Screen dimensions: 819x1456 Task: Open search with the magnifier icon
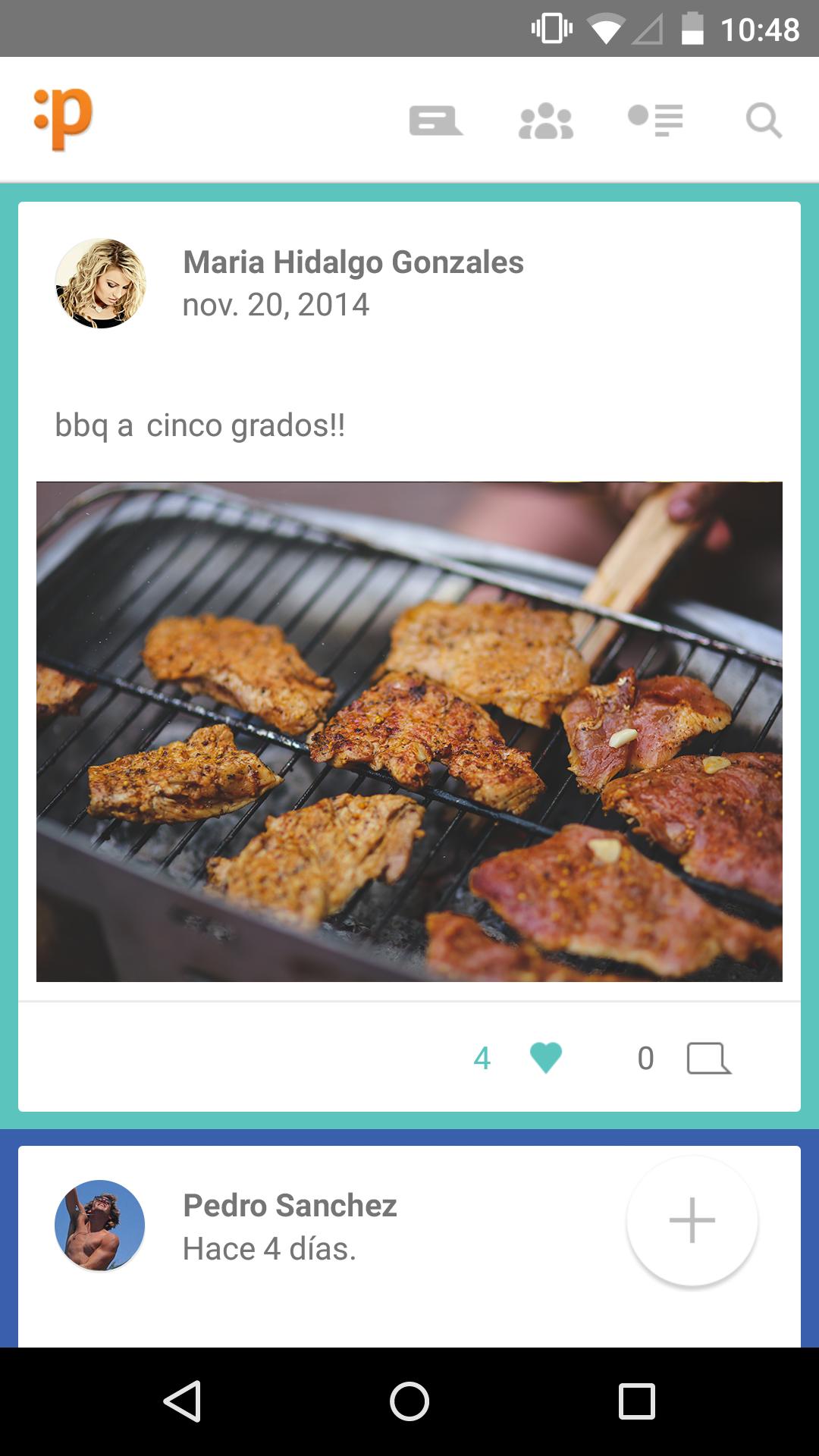pos(763,121)
